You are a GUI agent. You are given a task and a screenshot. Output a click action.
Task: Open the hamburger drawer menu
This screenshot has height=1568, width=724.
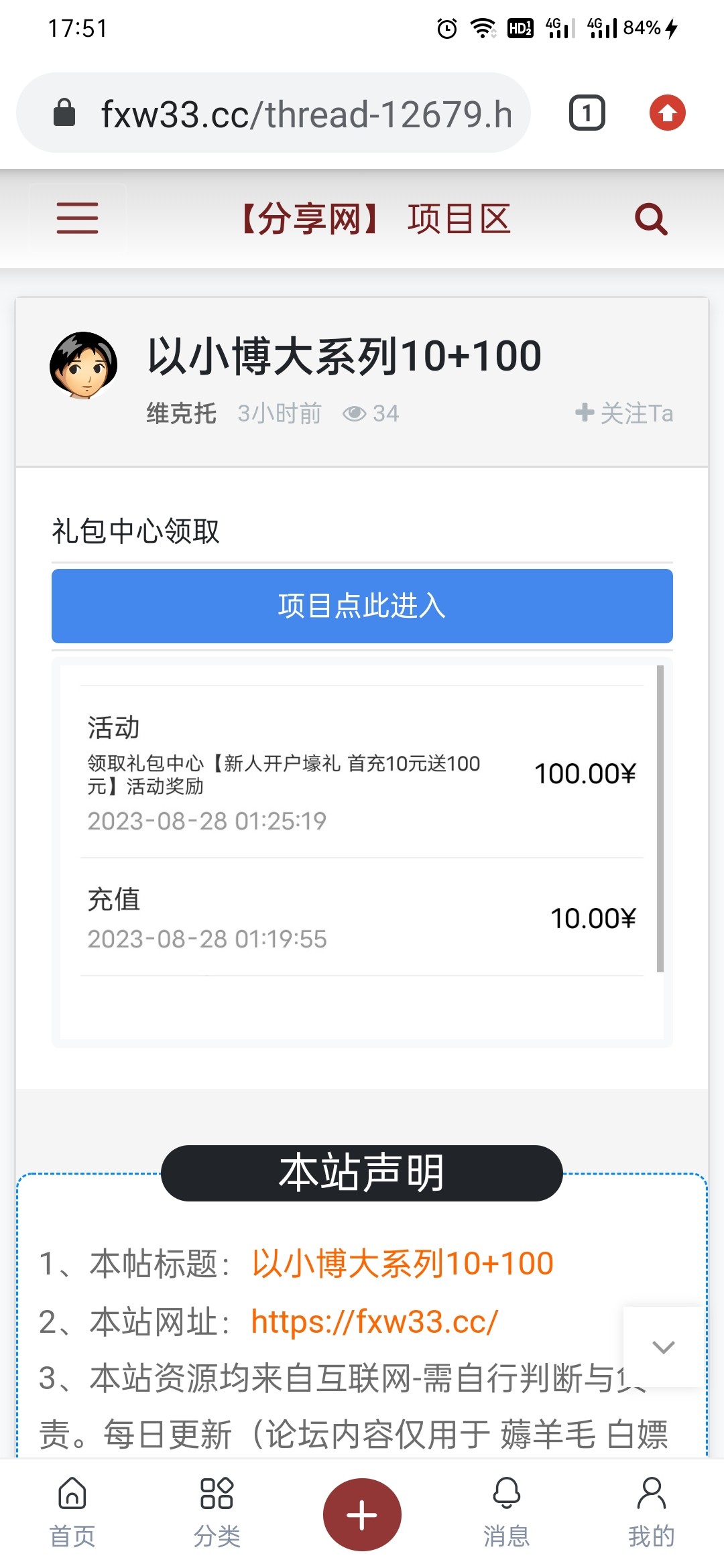77,218
